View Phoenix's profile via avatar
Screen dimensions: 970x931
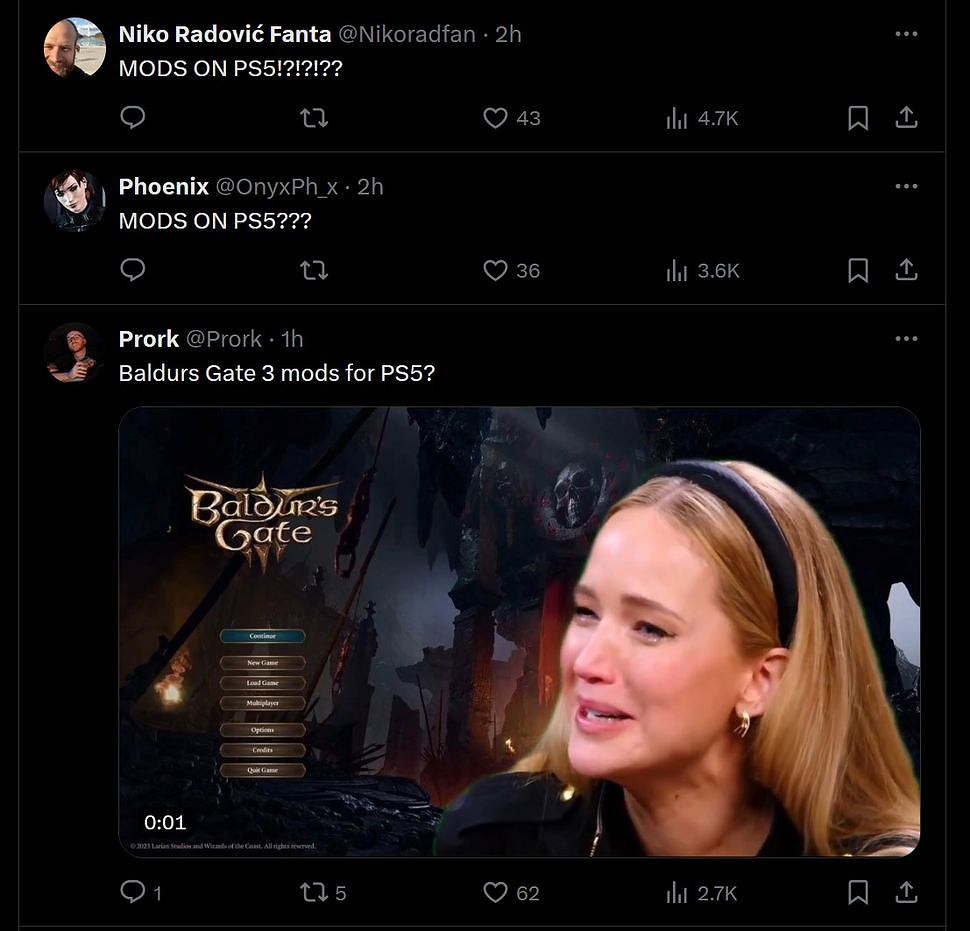tap(75, 200)
